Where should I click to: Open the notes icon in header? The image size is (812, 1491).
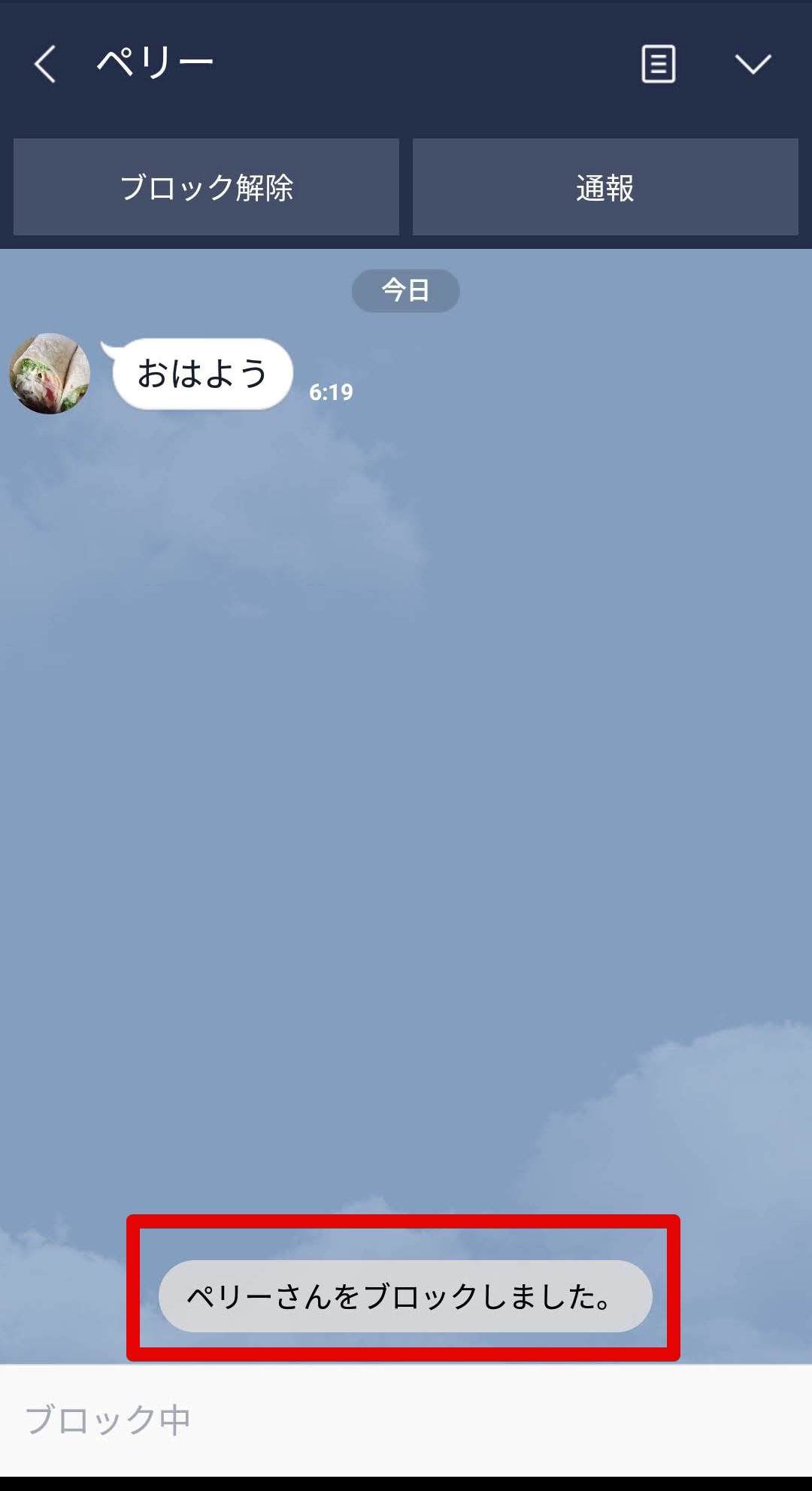point(658,64)
